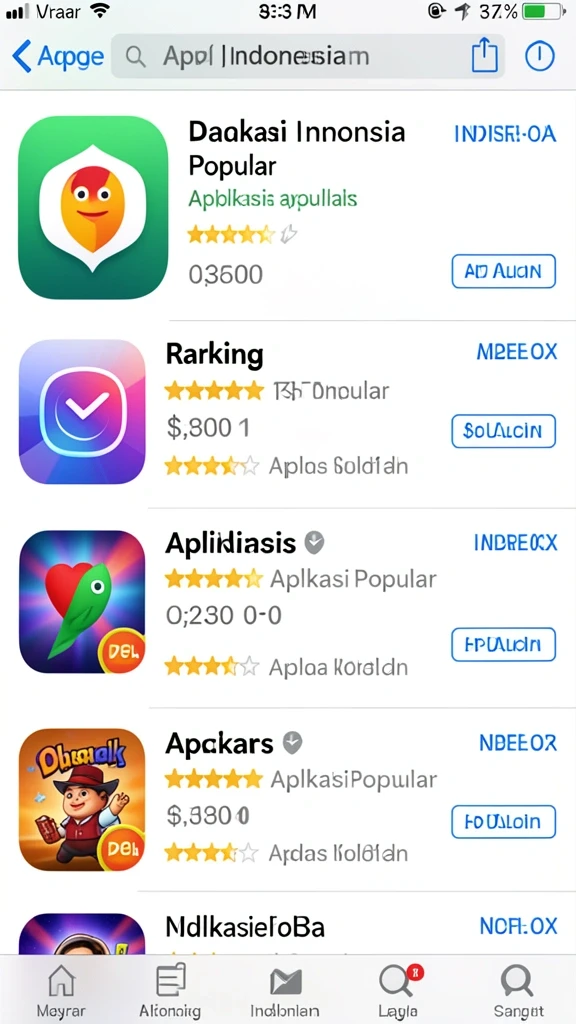The height and width of the screenshot is (1024, 576).
Task: Switch to the Meyrar home tab
Action: coord(61,990)
